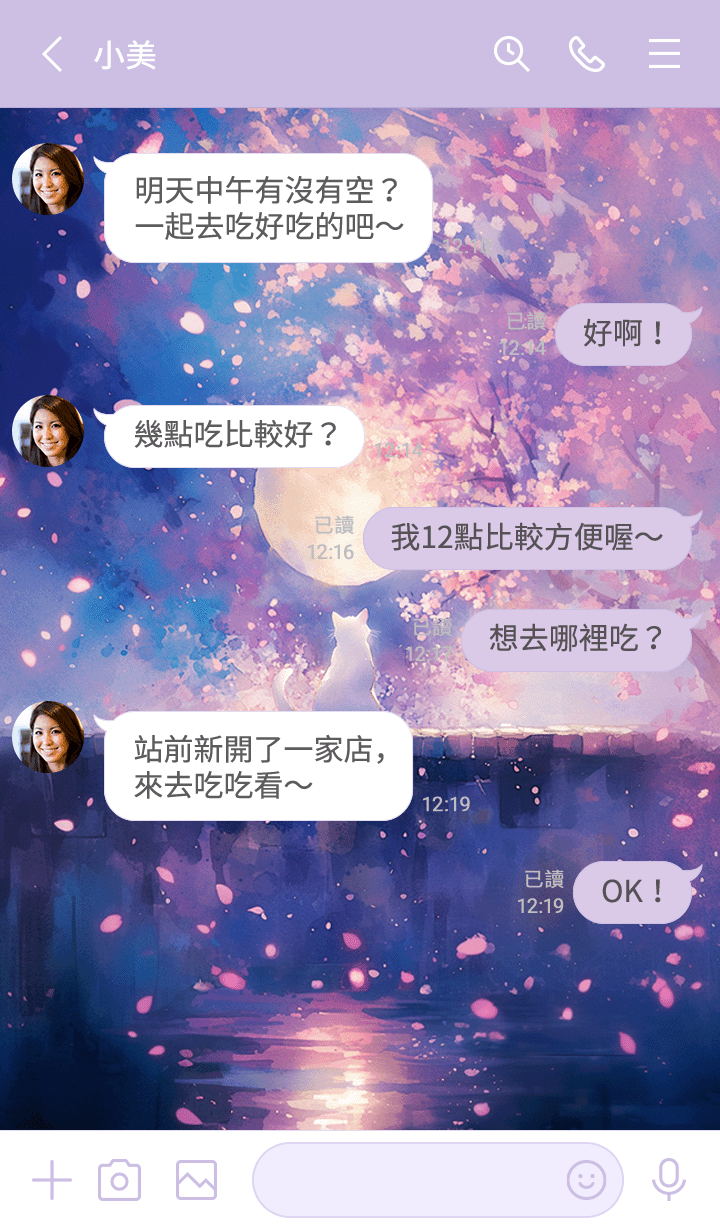Open the plus attachment options
The image size is (720, 1232).
51,1181
